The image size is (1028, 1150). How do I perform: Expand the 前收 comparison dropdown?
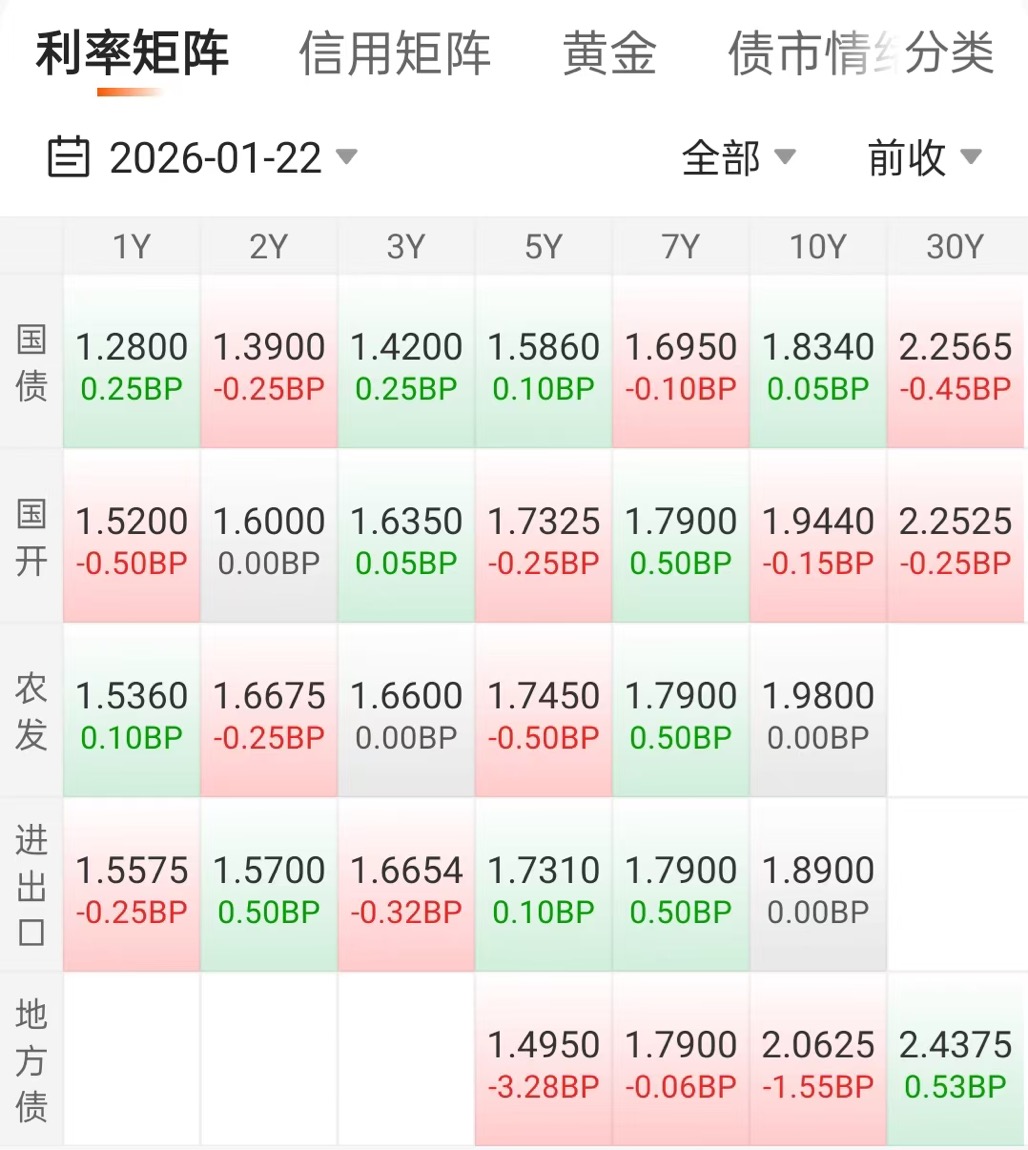pos(924,158)
